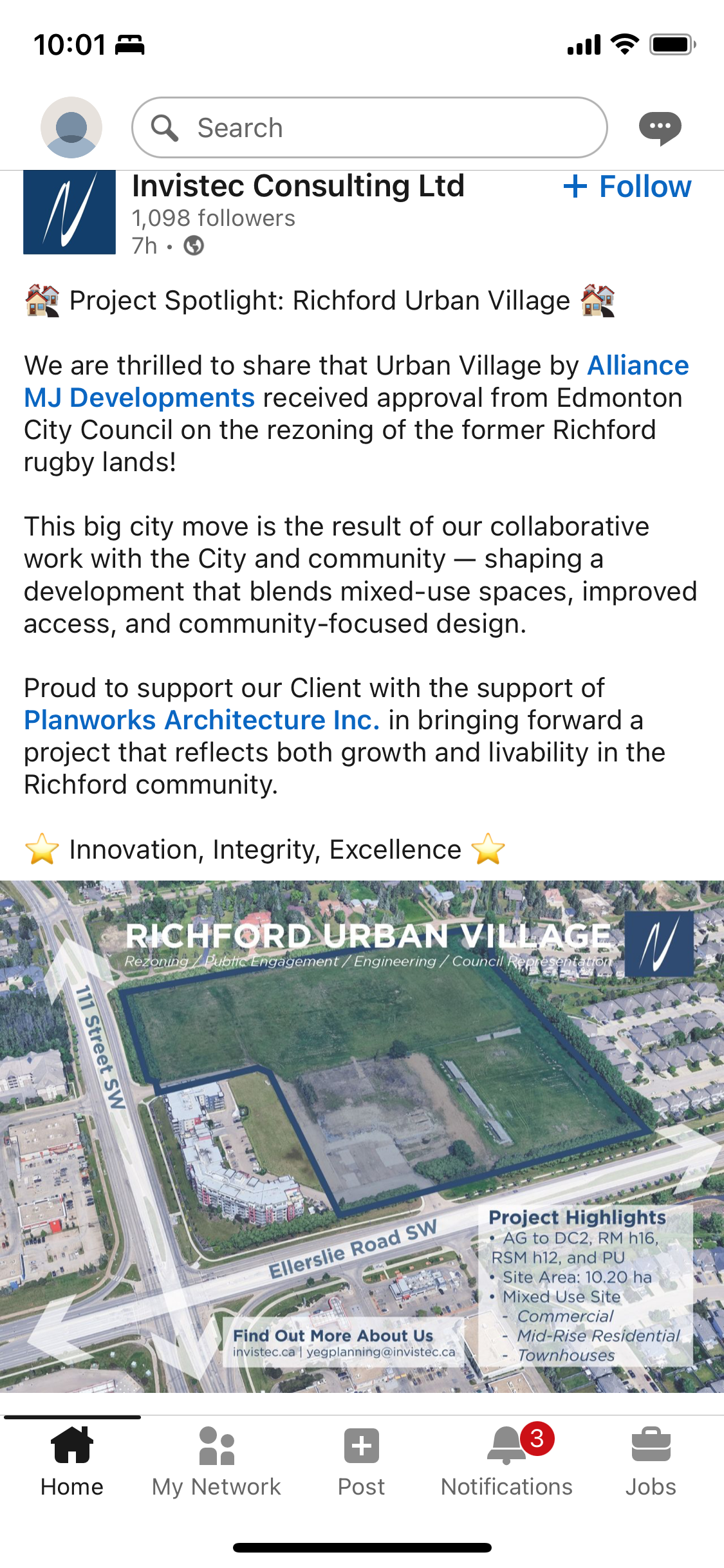The width and height of the screenshot is (724, 1568).
Task: Open the messaging icon
Action: [660, 127]
